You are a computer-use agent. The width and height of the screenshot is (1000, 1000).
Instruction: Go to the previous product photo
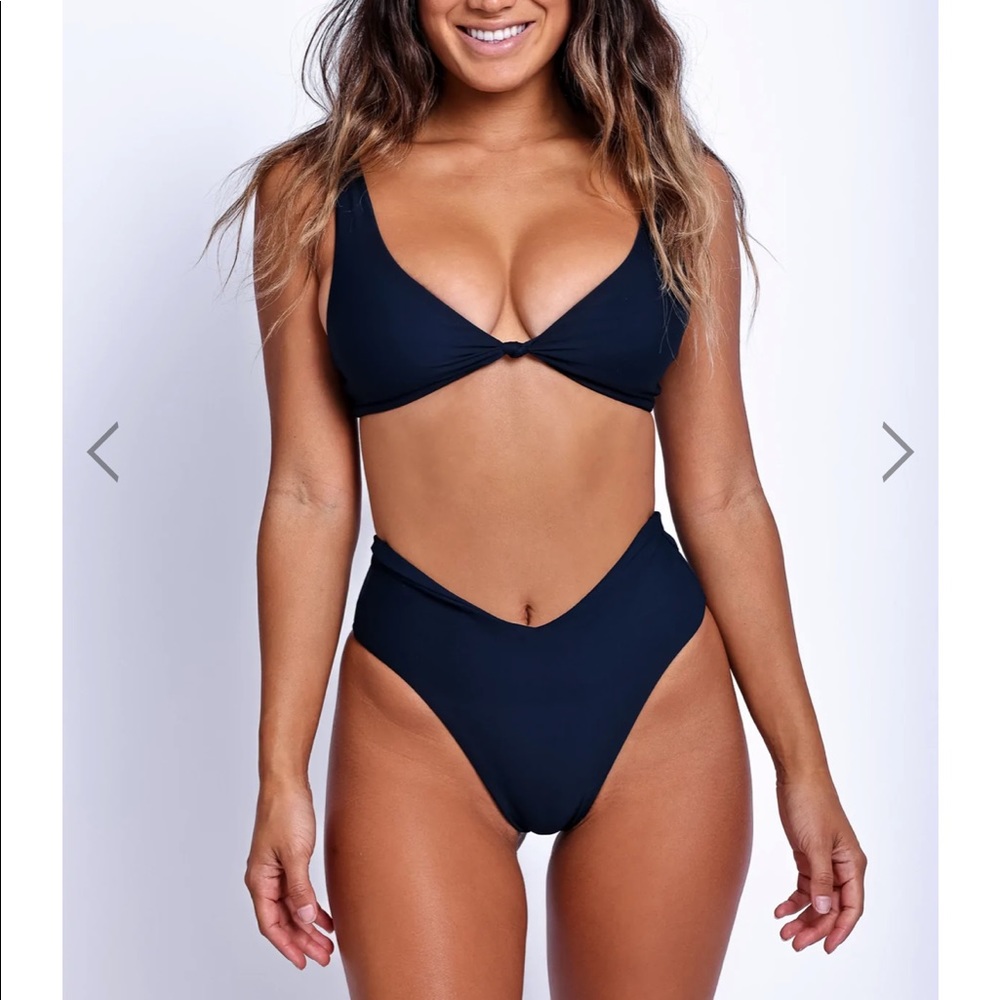point(103,451)
